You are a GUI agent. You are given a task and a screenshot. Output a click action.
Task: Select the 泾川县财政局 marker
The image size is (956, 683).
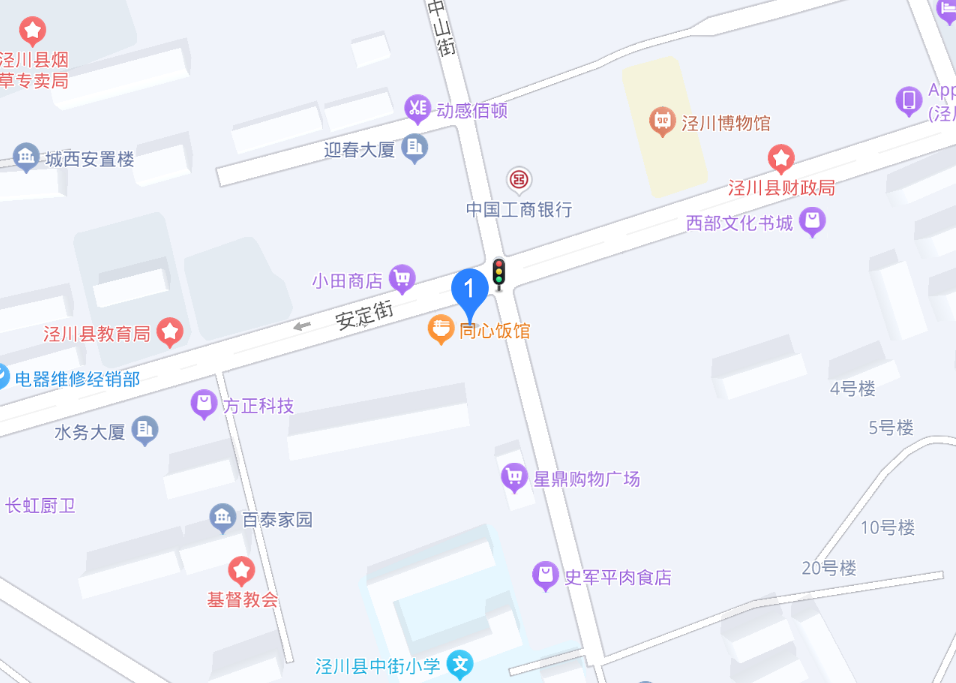tap(781, 158)
